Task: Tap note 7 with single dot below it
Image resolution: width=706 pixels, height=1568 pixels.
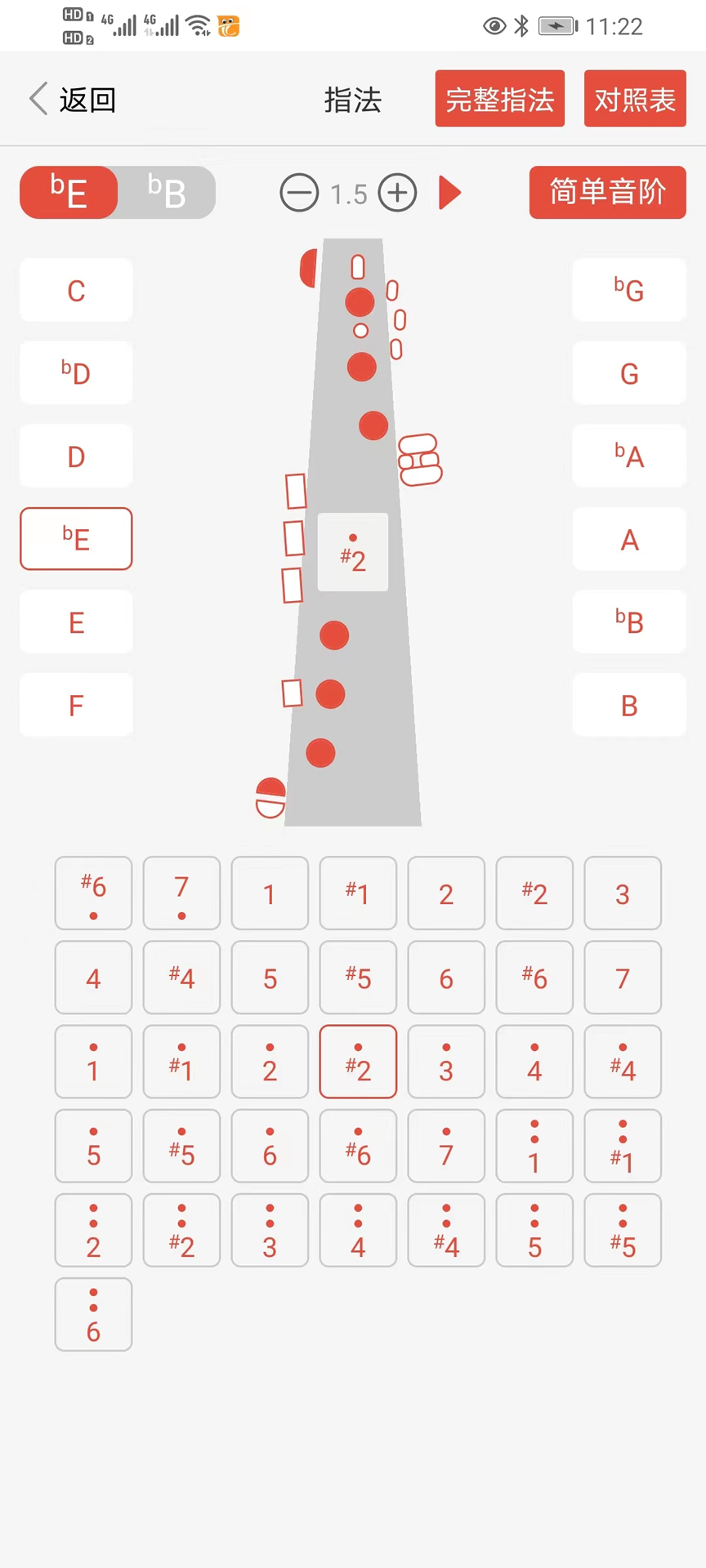Action: pyautogui.click(x=181, y=893)
